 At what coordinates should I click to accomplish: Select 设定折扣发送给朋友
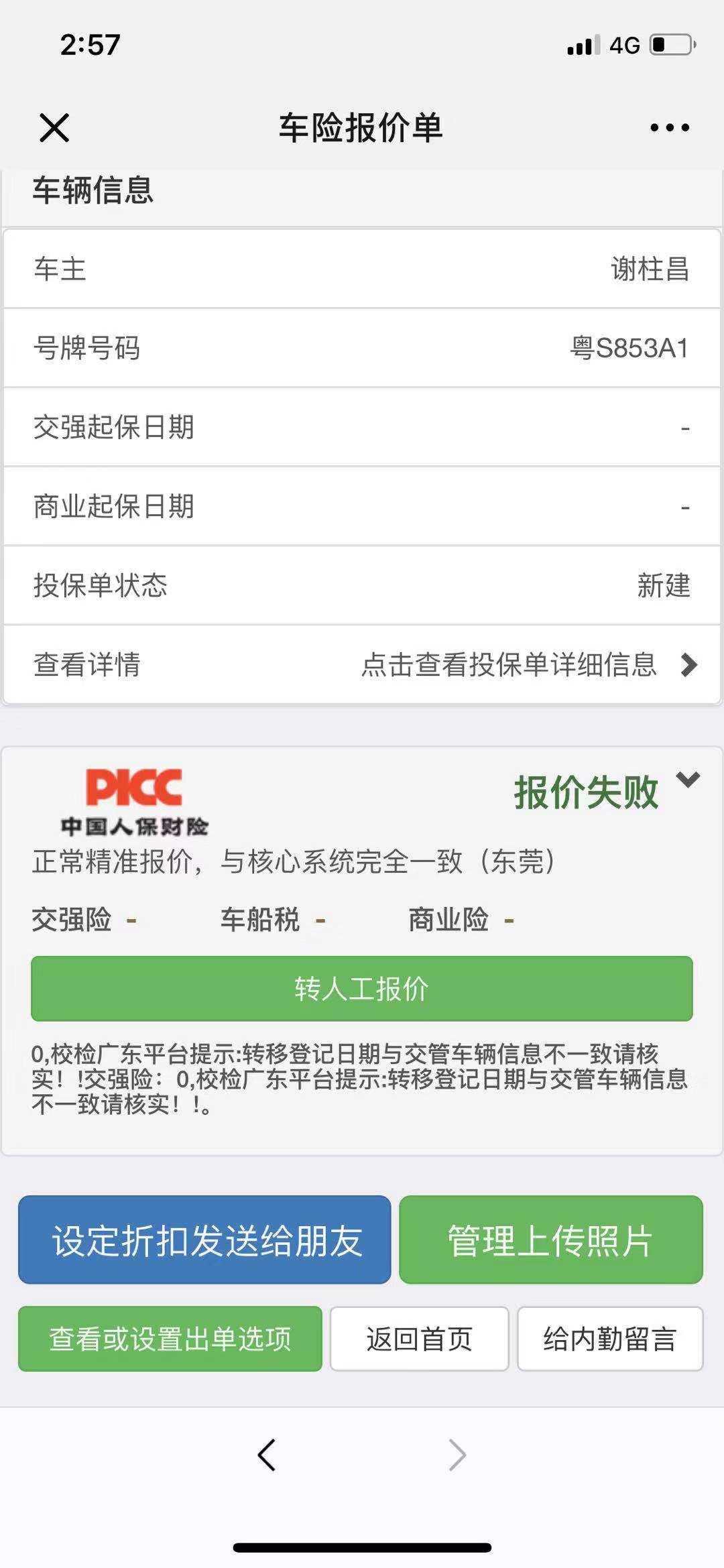tap(204, 1240)
